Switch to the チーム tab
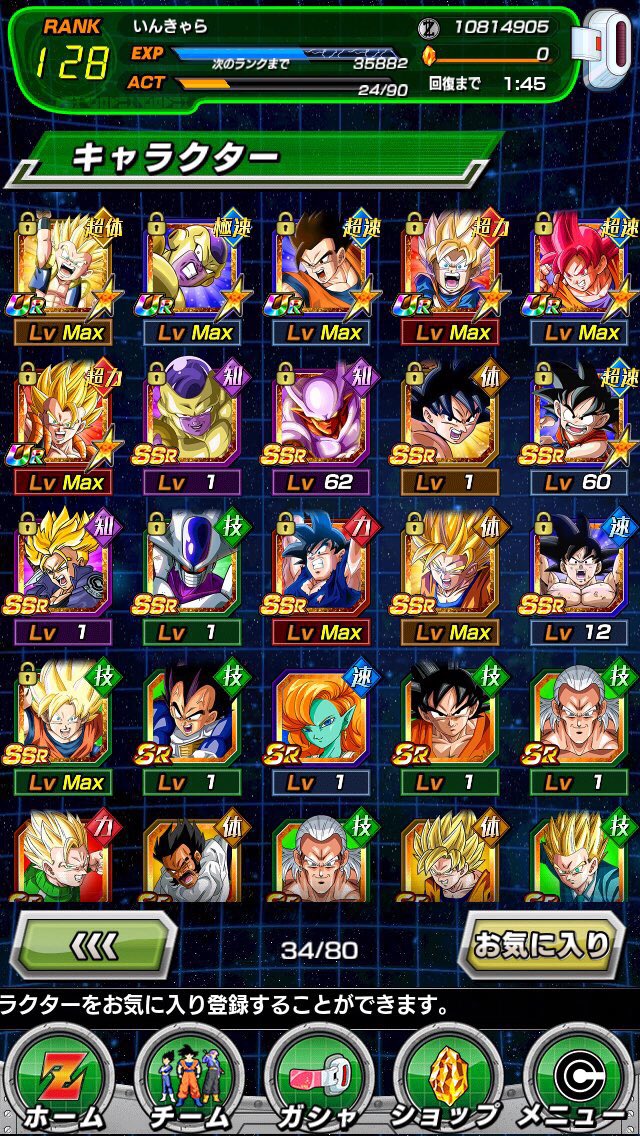640x1136 pixels. 190,1081
